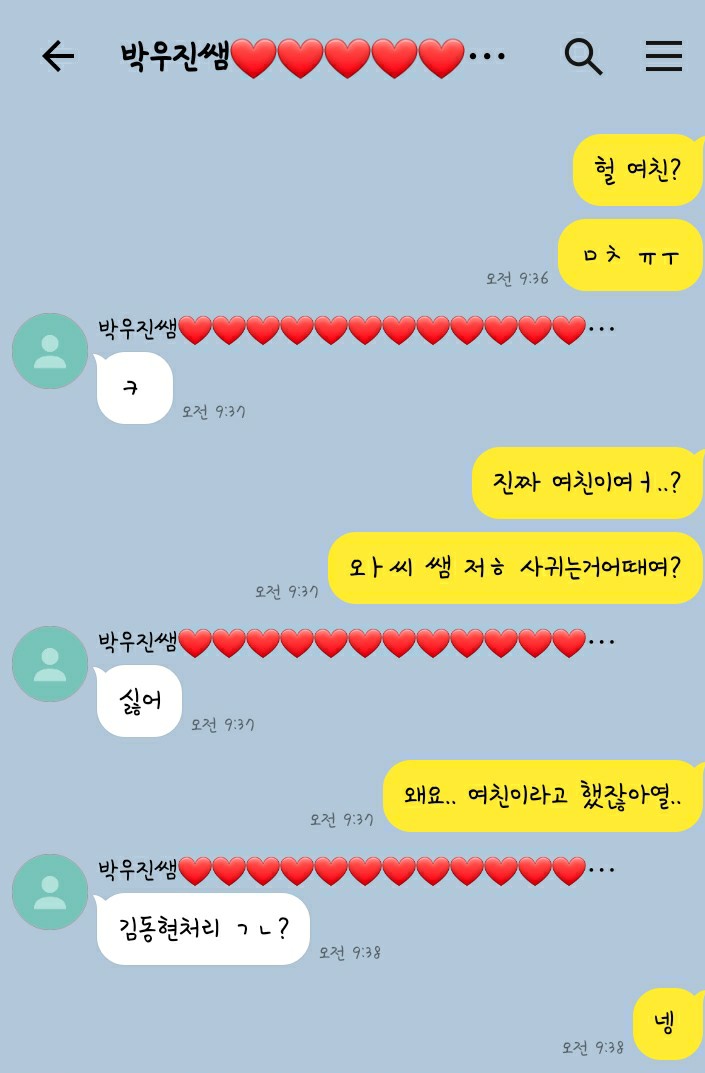Open profile avatar beside the 'ㅋ' message
The width and height of the screenshot is (705, 1073).
(50, 351)
